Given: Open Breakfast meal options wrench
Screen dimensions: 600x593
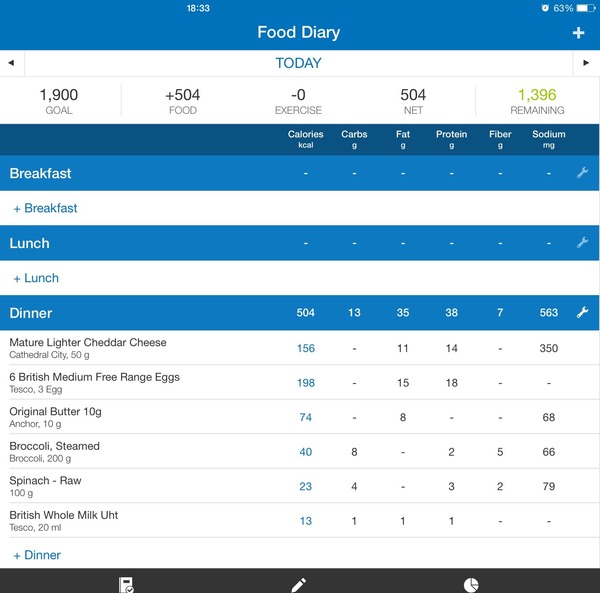Looking at the screenshot, I should tap(582, 173).
